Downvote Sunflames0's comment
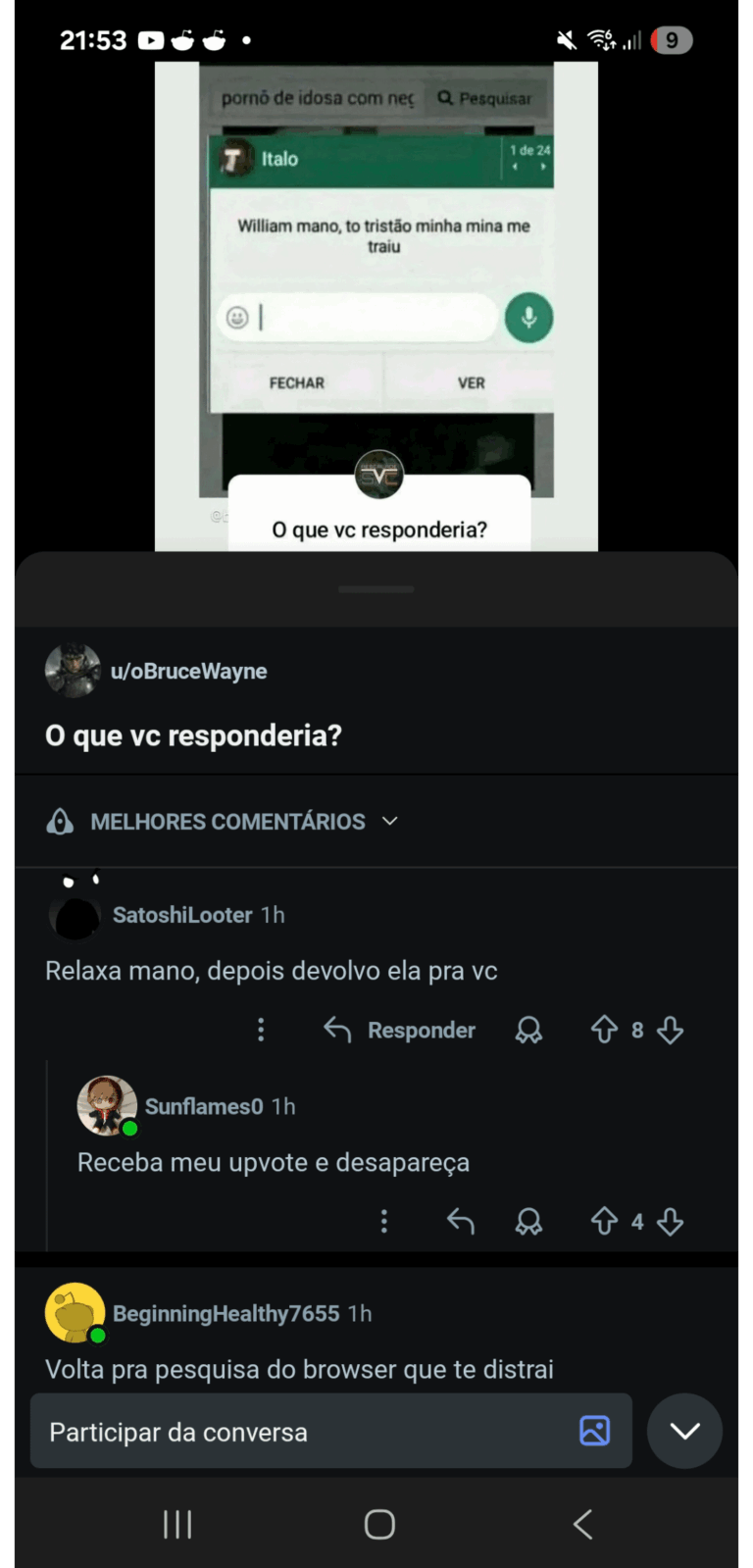 671,1221
